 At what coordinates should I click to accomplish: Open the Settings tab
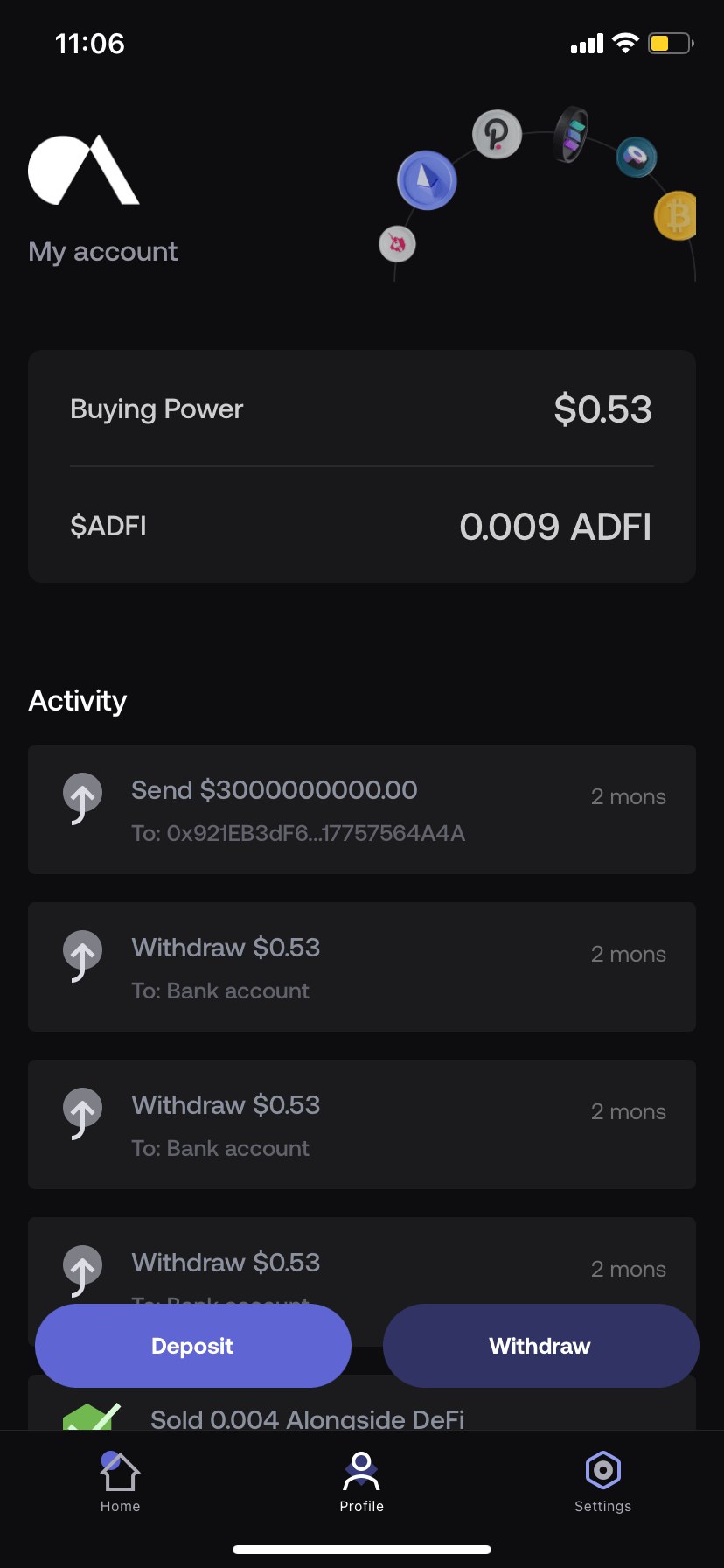click(602, 1482)
